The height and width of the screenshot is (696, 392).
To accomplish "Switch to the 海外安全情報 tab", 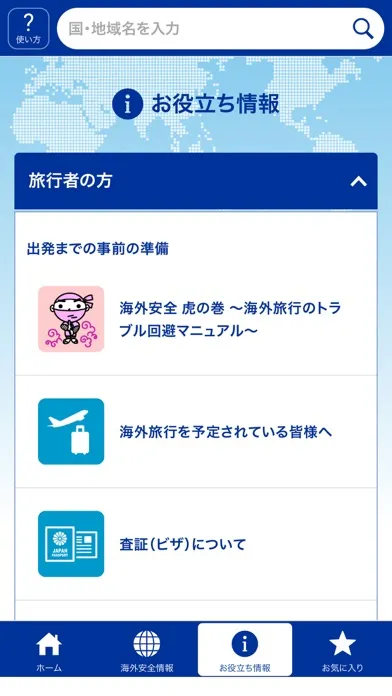I will point(147,649).
